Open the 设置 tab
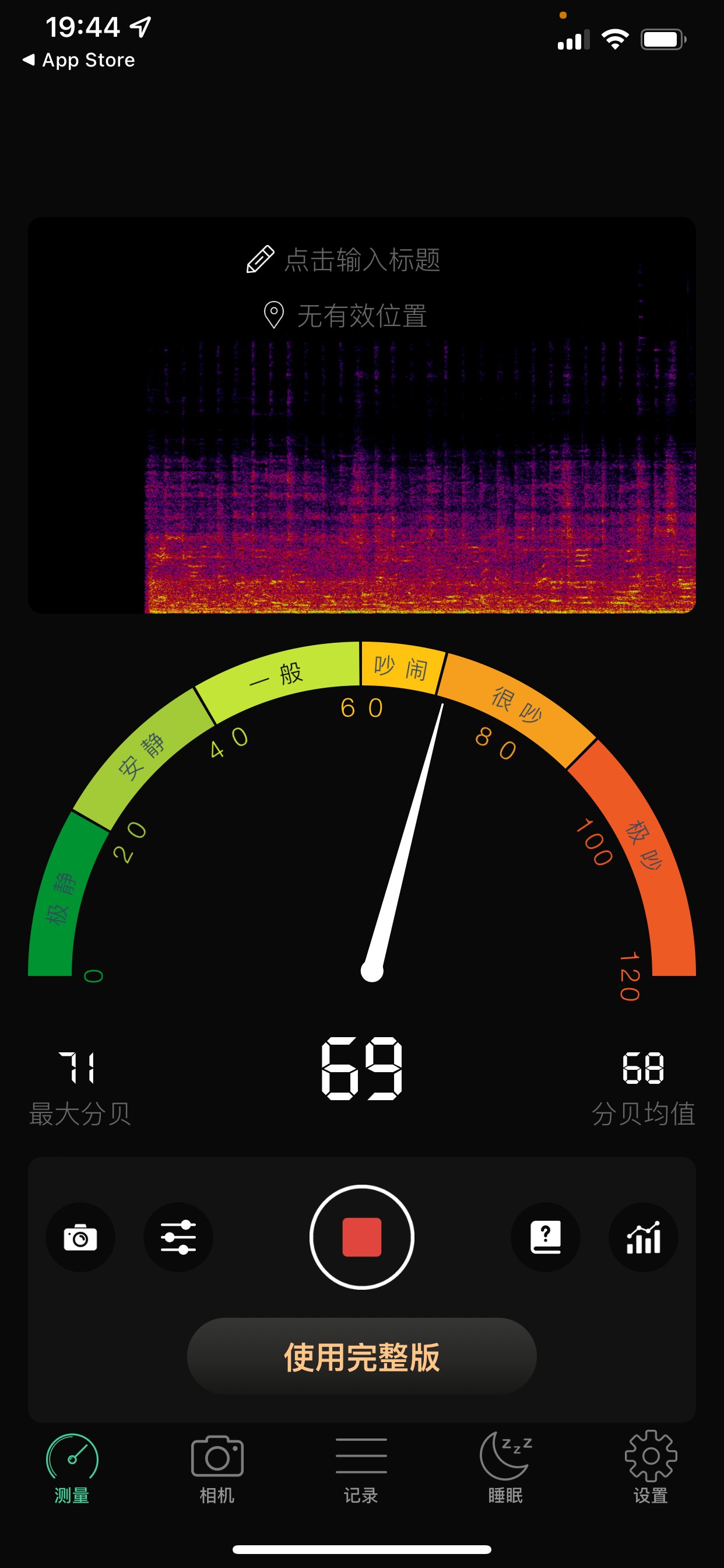 coord(651,1468)
